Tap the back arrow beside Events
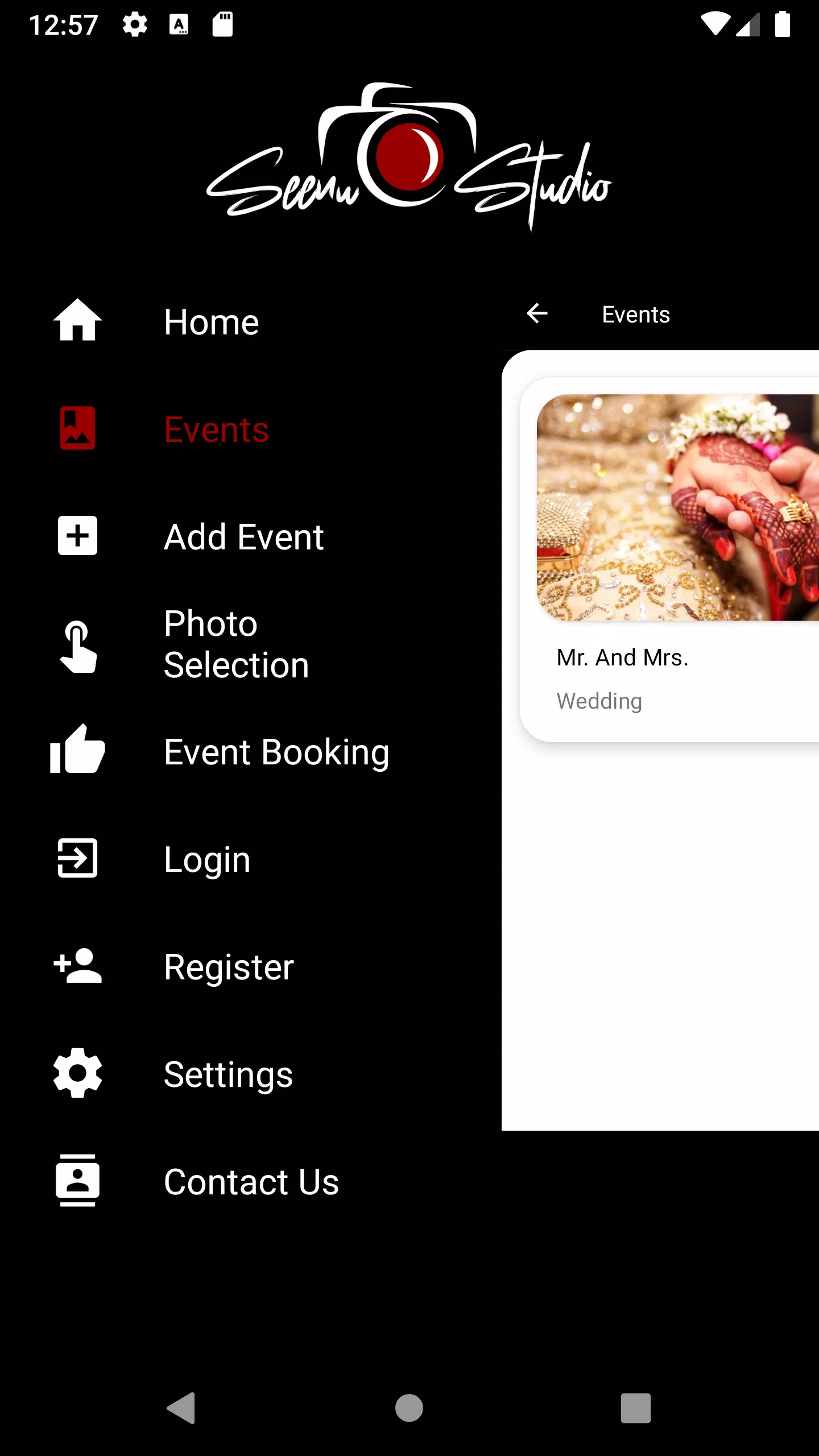Screen dimensions: 819x1456 [537, 313]
